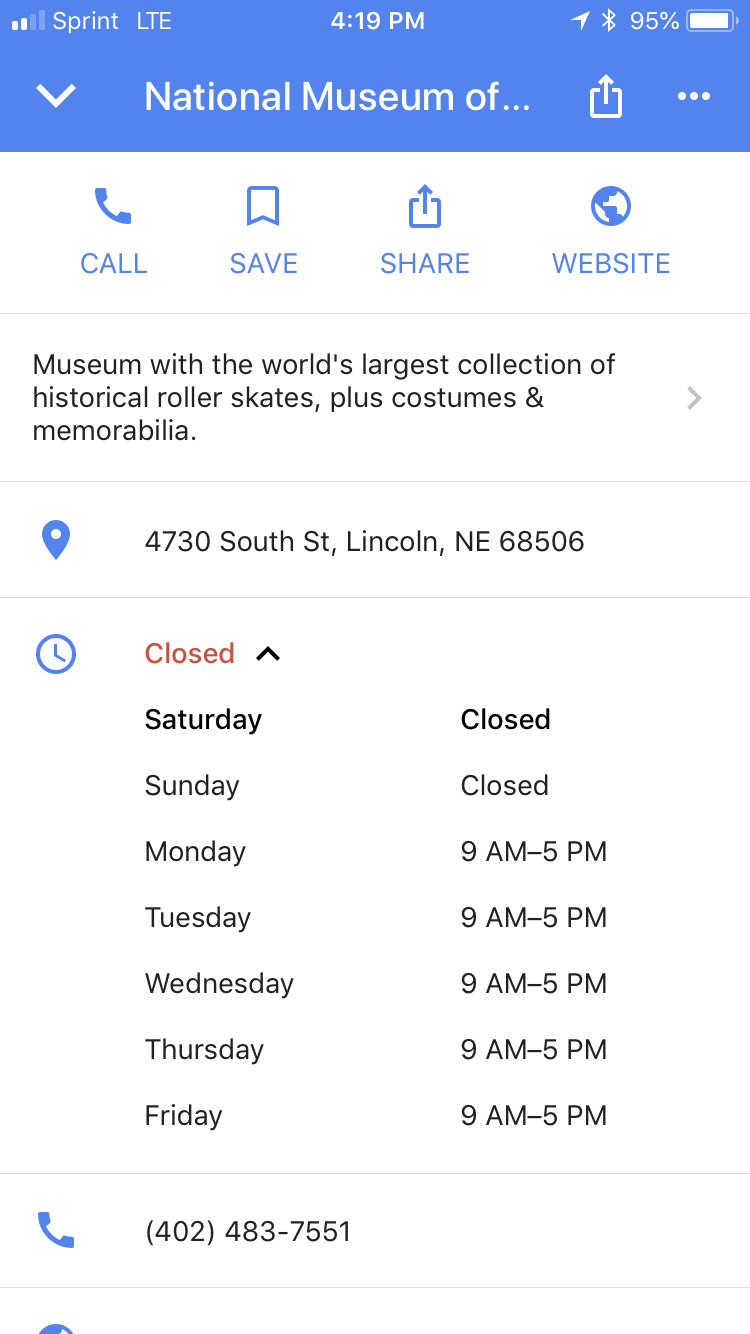Open the address 4730 South St
This screenshot has width=750, height=1334.
[x=375, y=541]
